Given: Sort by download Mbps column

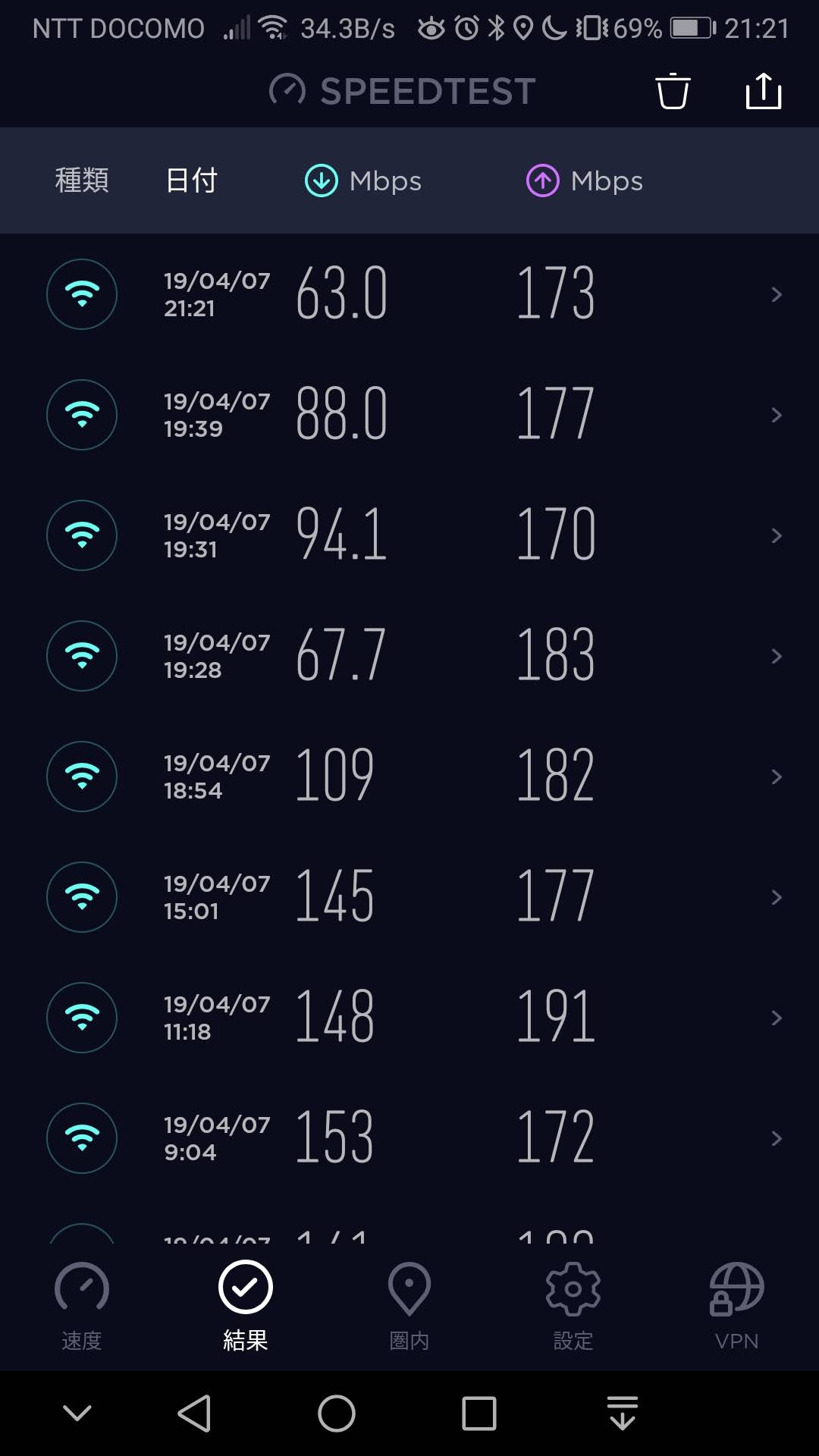Looking at the screenshot, I should coord(363,181).
